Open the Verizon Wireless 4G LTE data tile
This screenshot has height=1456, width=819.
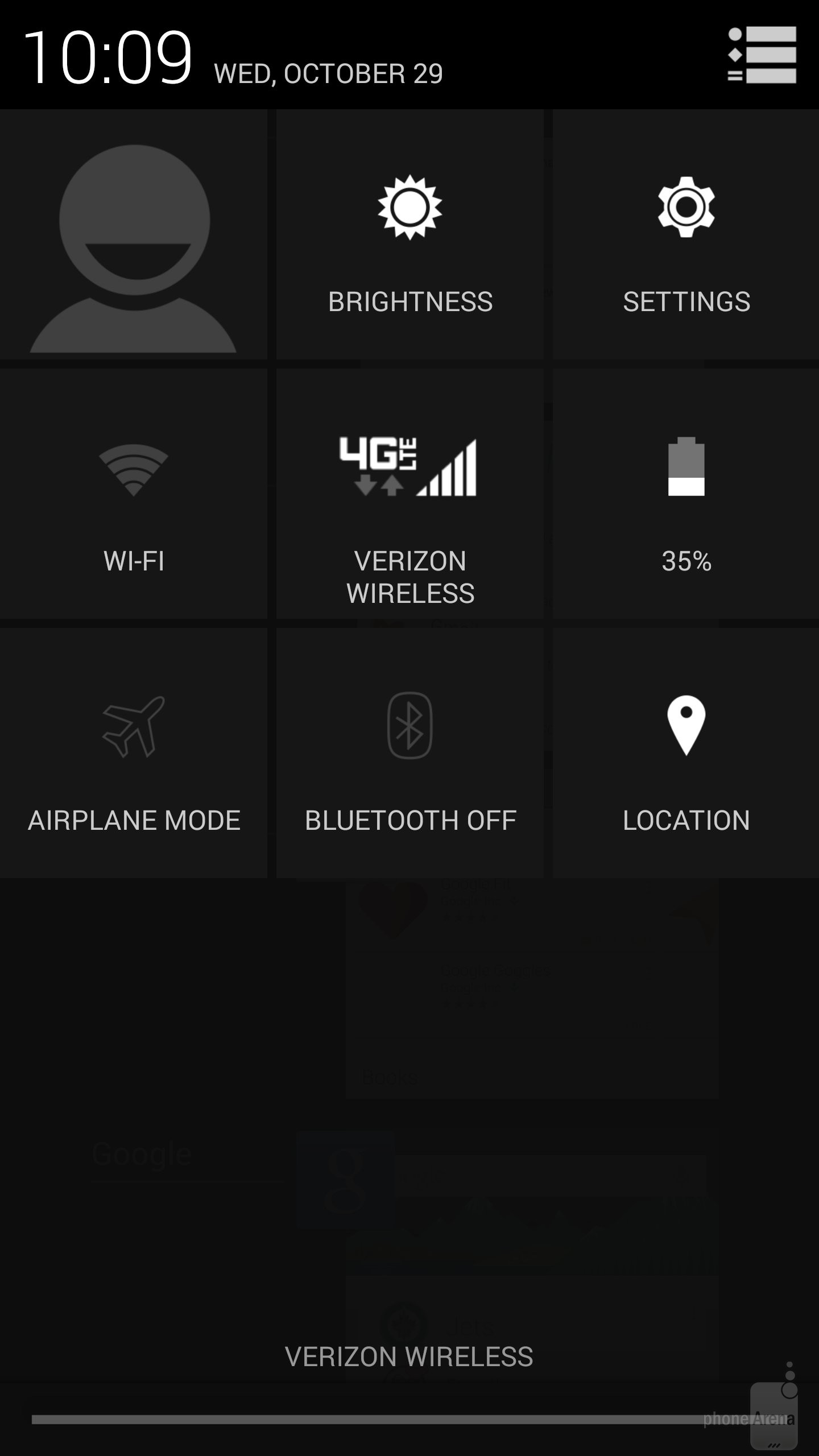click(409, 494)
